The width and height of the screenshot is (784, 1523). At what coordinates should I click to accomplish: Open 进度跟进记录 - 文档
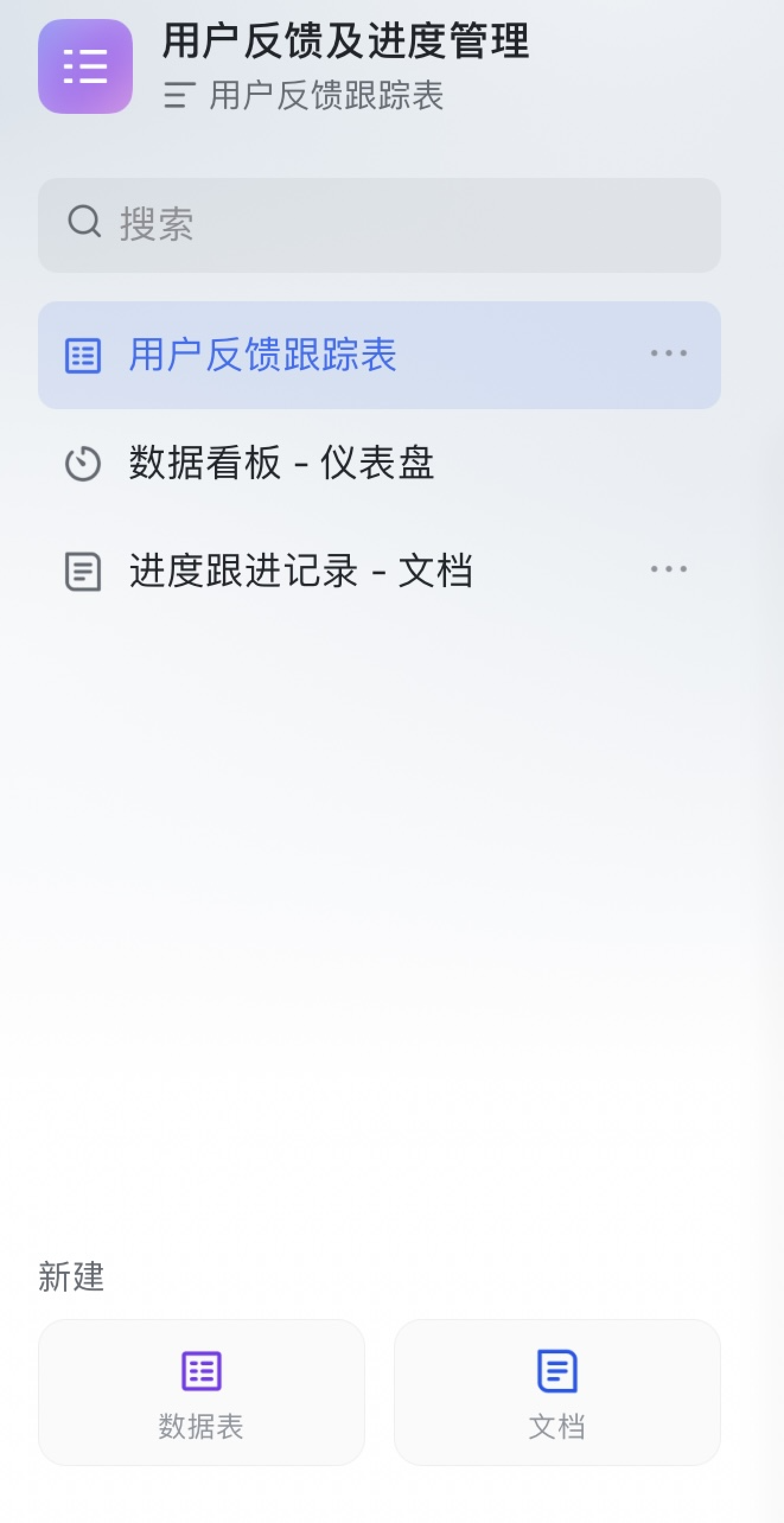point(300,571)
